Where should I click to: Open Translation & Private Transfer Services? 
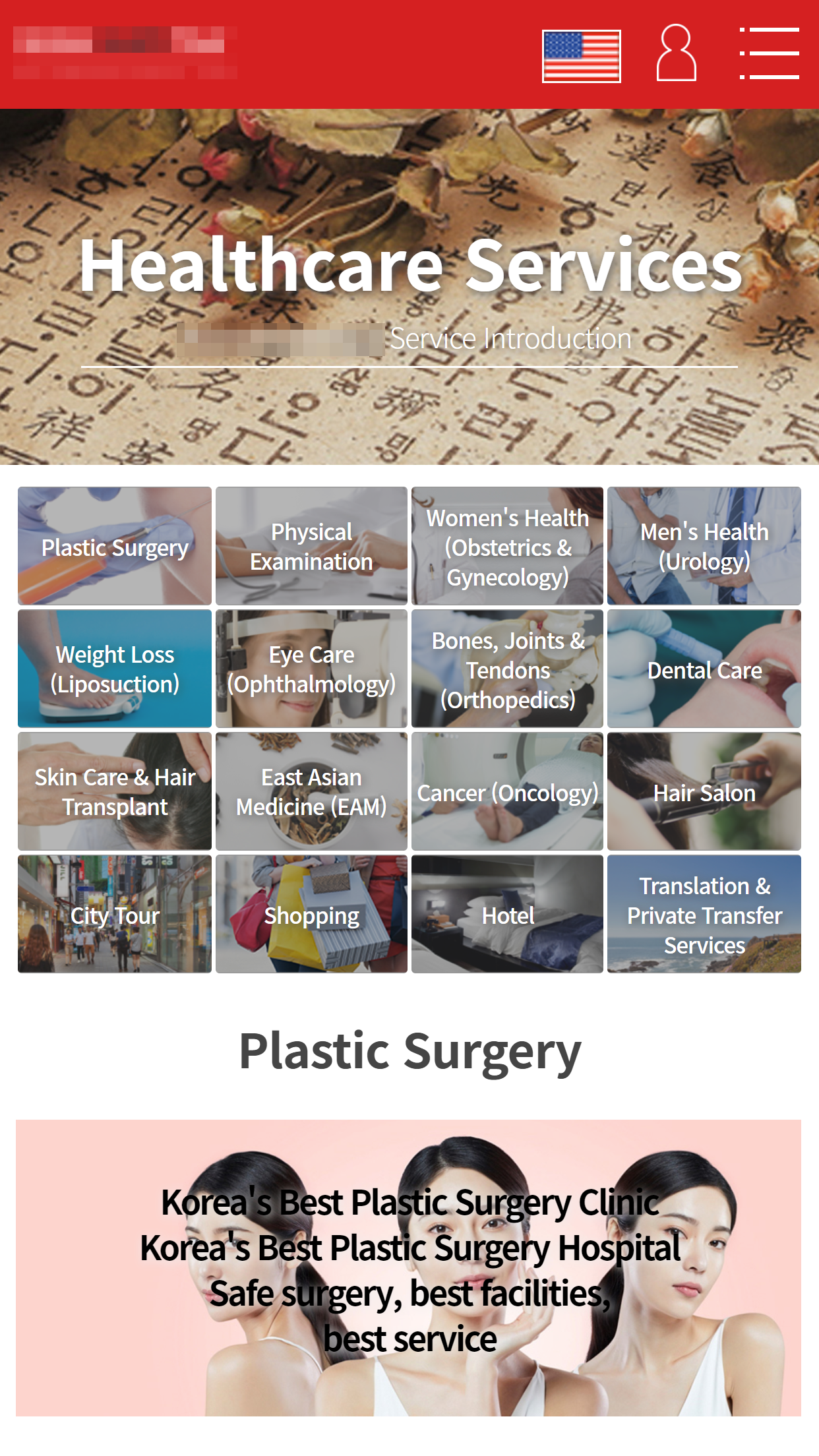pyautogui.click(x=704, y=914)
